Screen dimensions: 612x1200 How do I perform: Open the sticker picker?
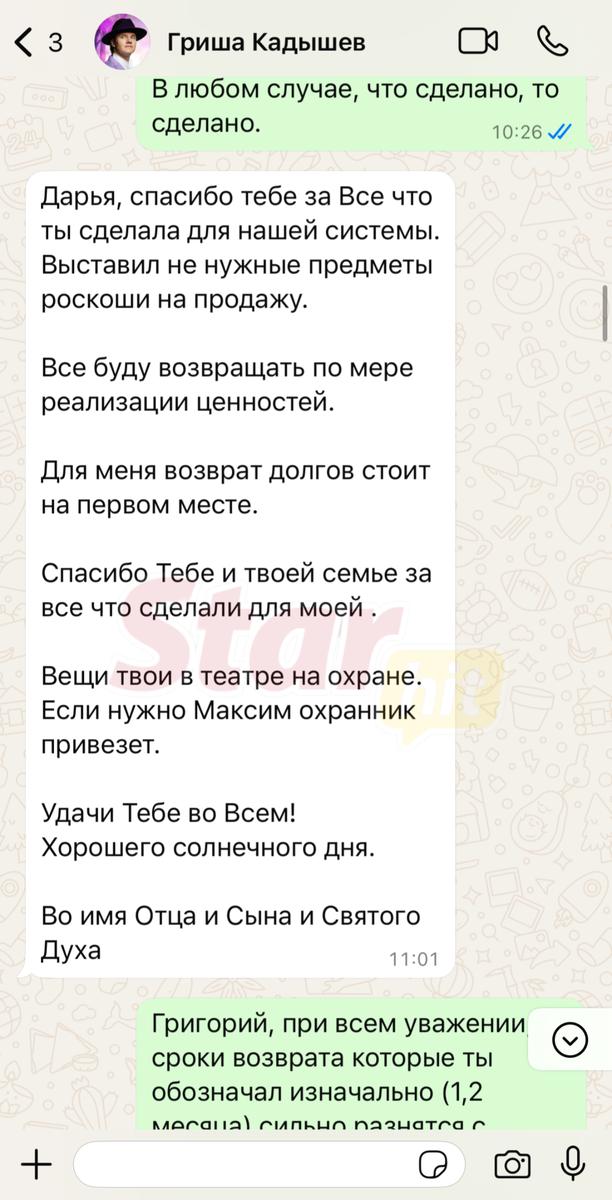433,1164
